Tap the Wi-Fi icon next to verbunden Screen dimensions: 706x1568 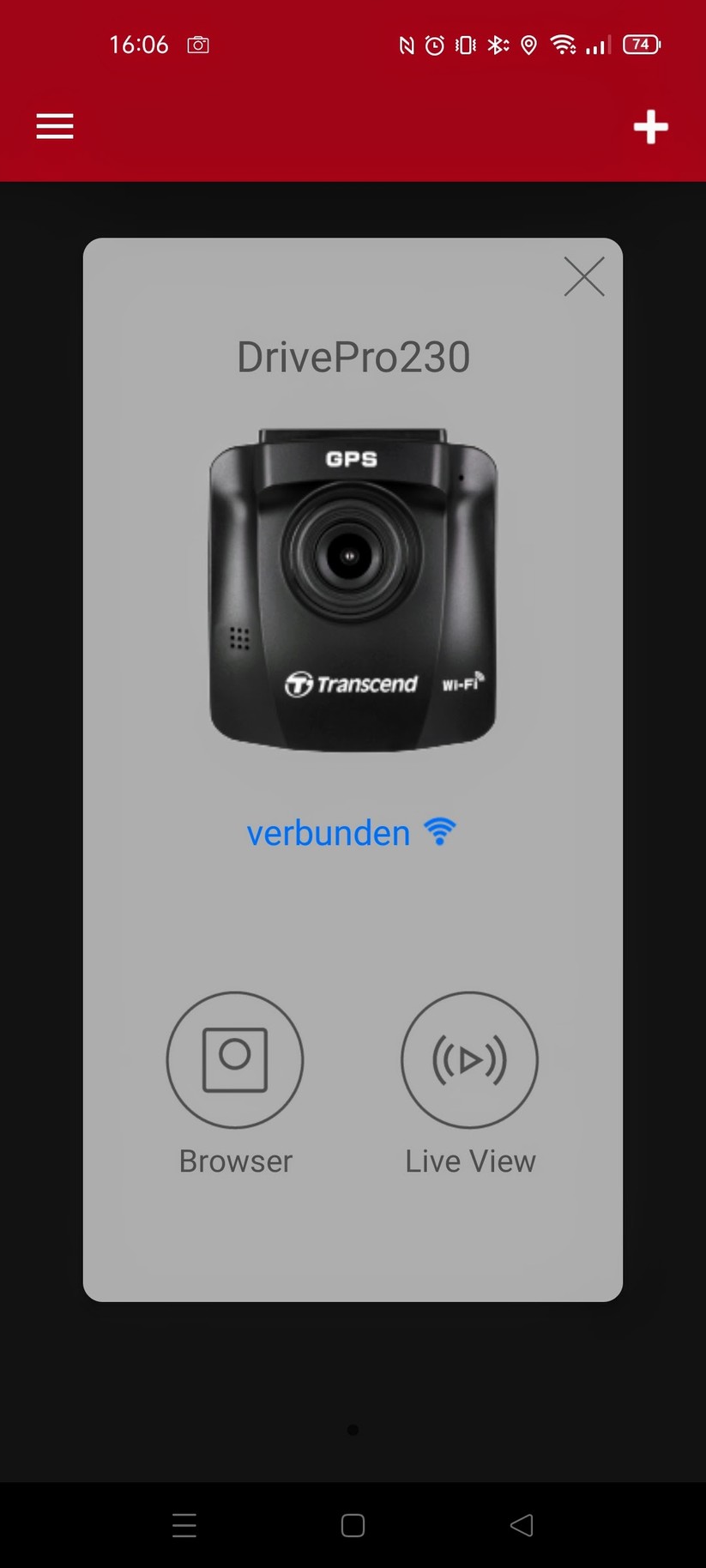pyautogui.click(x=439, y=829)
